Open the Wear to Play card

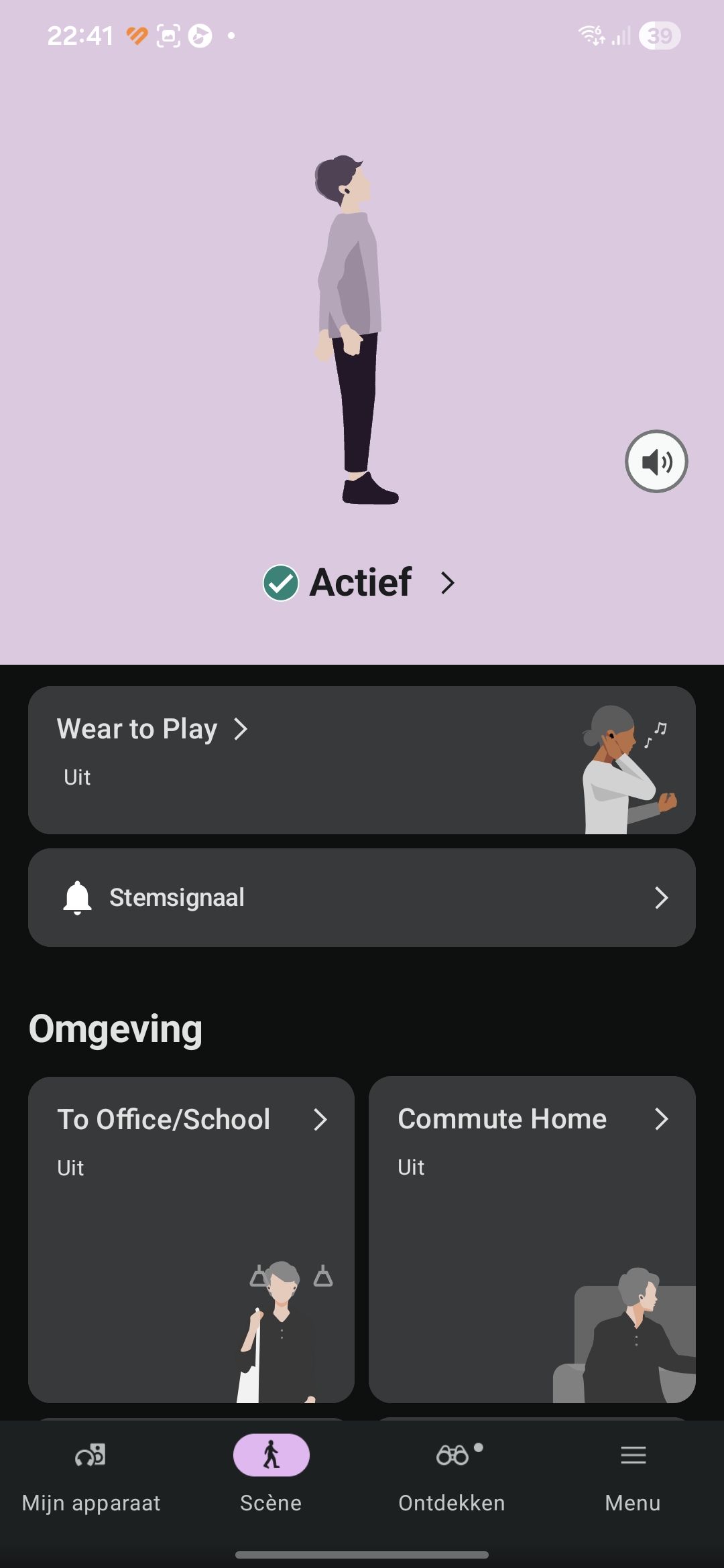[361, 759]
